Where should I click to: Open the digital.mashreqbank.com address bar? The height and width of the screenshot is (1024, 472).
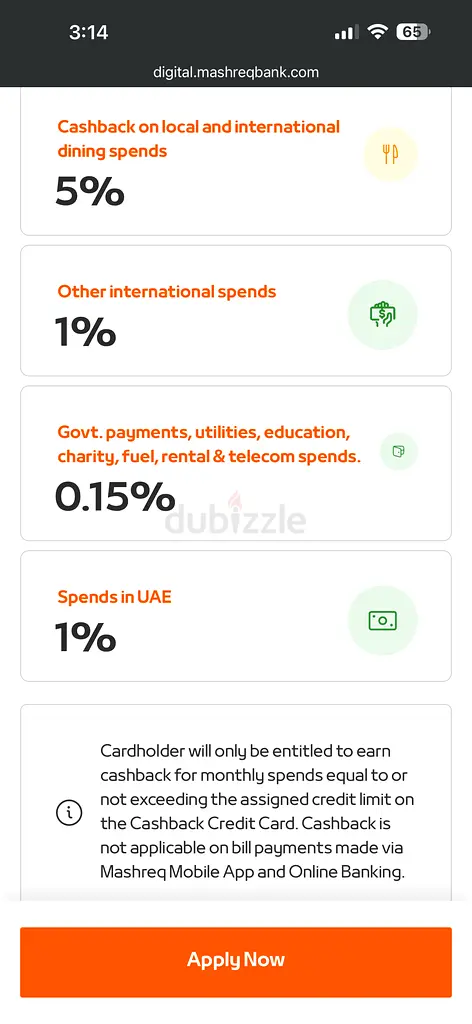pos(236,72)
